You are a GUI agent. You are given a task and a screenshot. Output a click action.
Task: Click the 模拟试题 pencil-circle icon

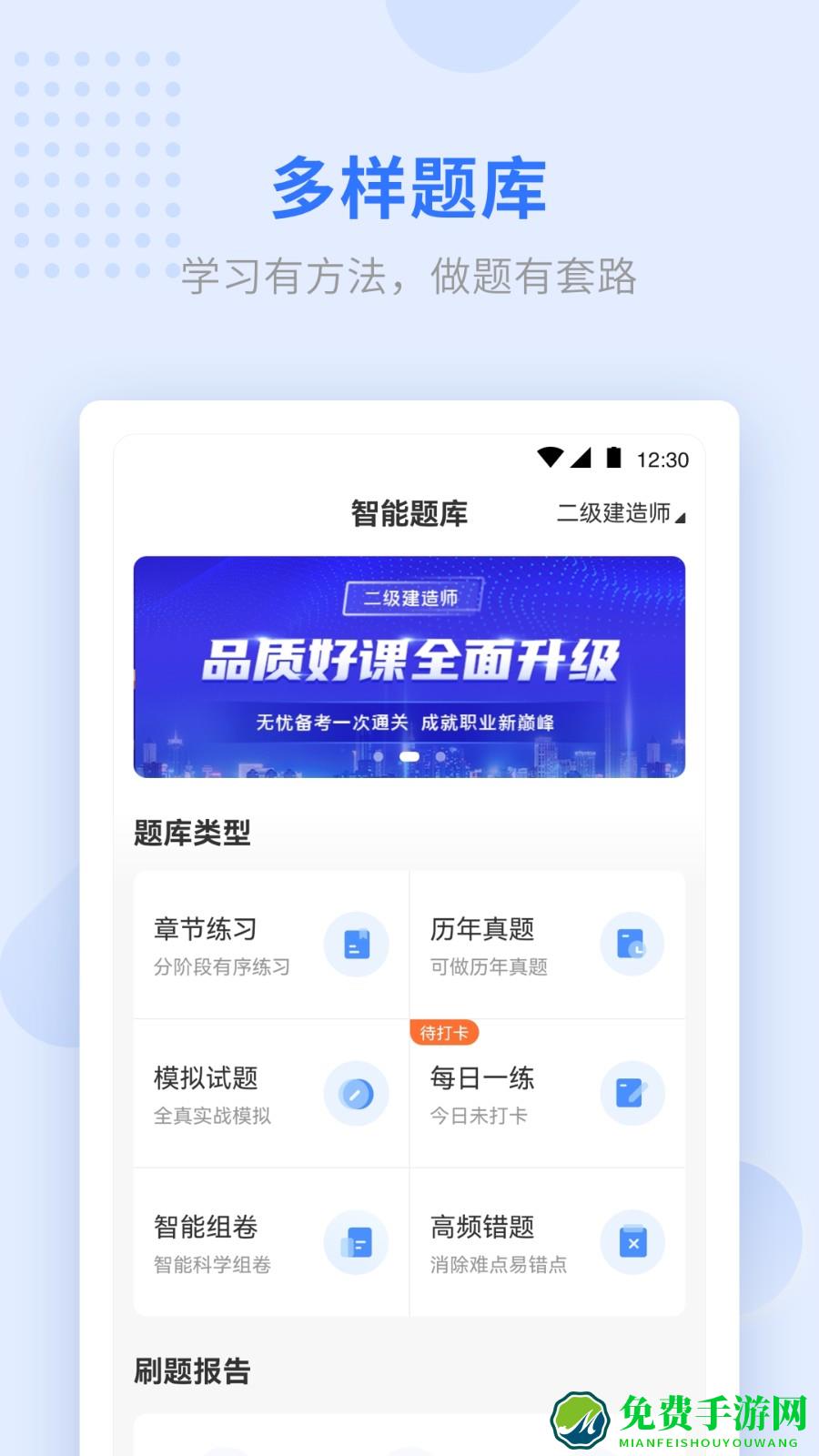(x=357, y=1094)
